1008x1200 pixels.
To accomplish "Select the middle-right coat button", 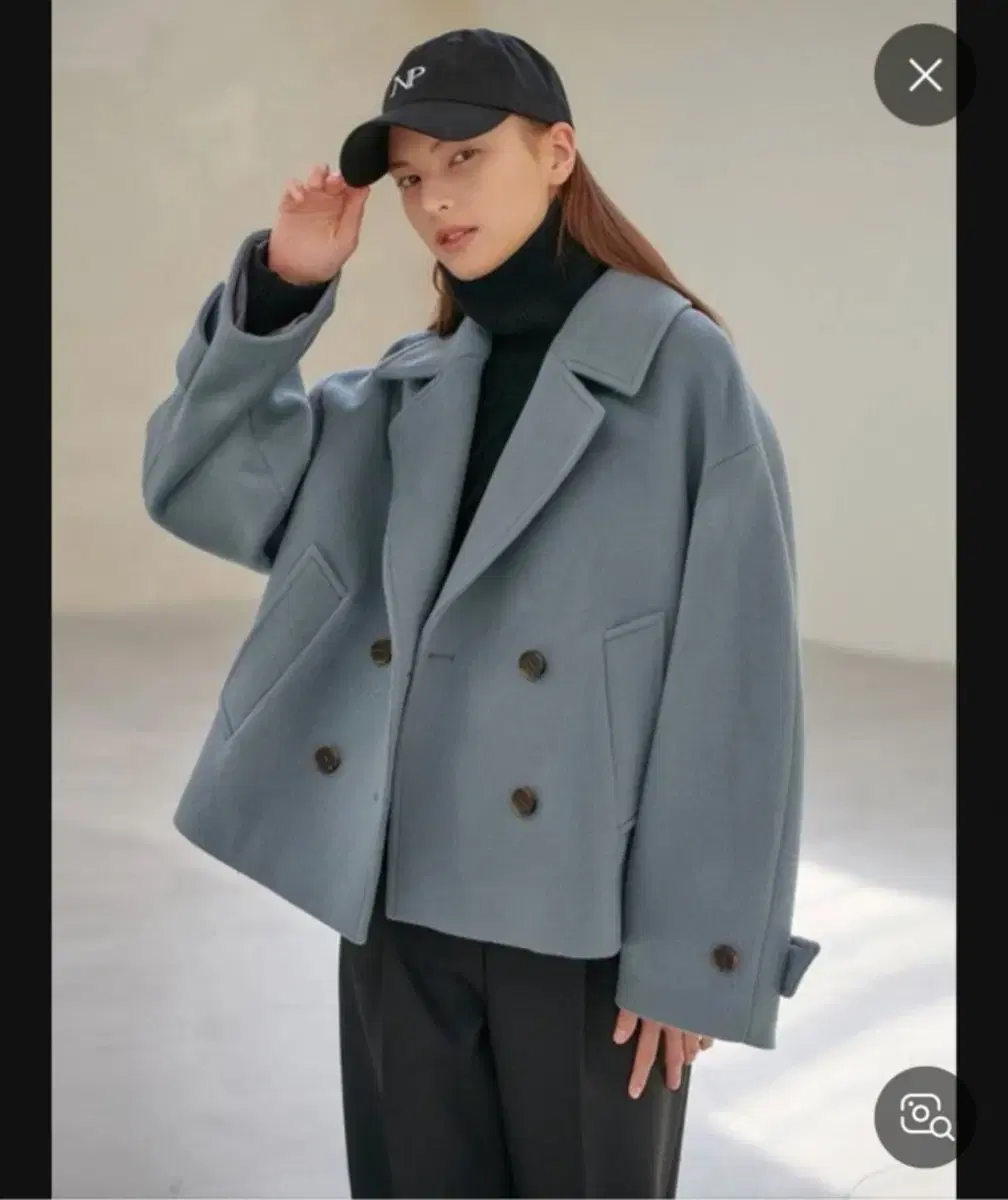I will 522,800.
